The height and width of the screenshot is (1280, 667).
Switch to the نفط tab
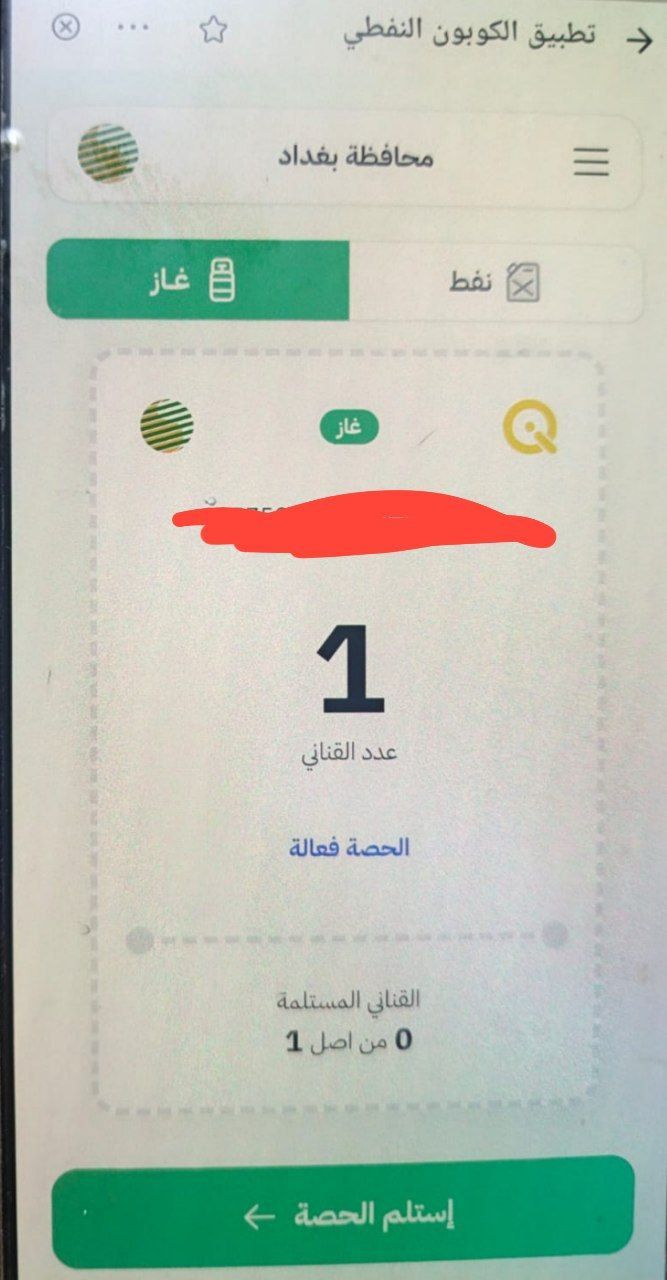[x=496, y=281]
